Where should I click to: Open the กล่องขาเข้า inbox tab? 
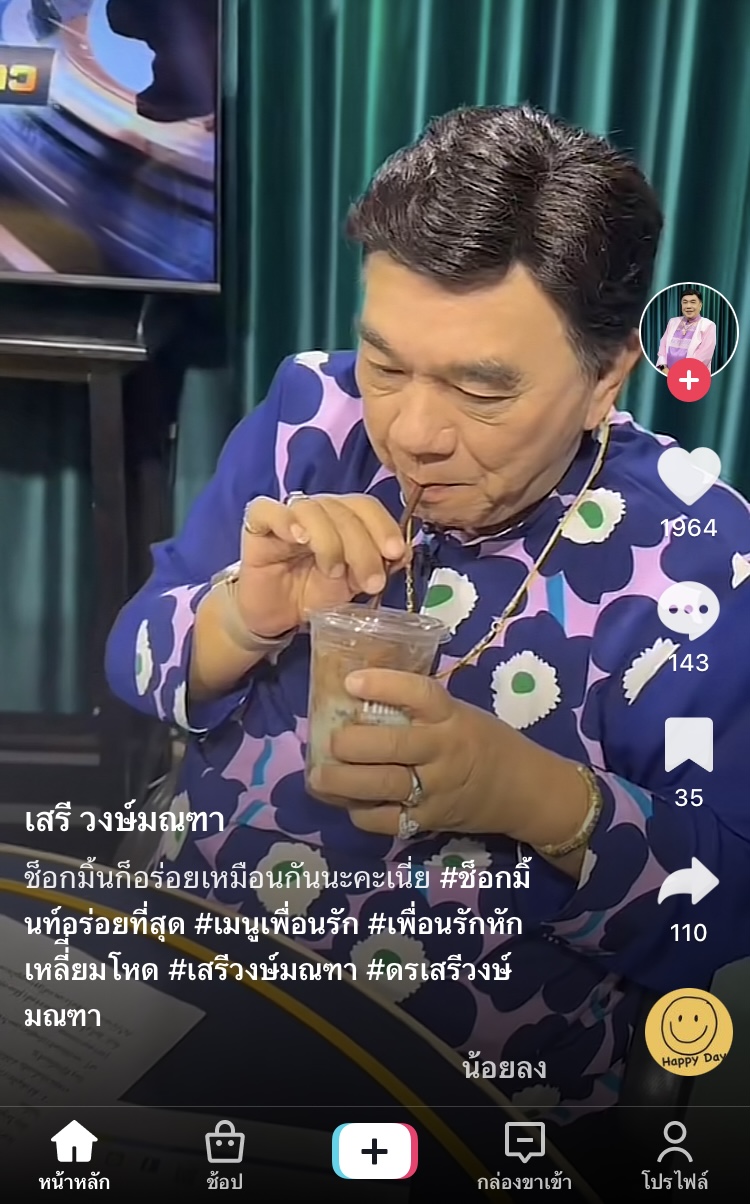pos(525,1154)
